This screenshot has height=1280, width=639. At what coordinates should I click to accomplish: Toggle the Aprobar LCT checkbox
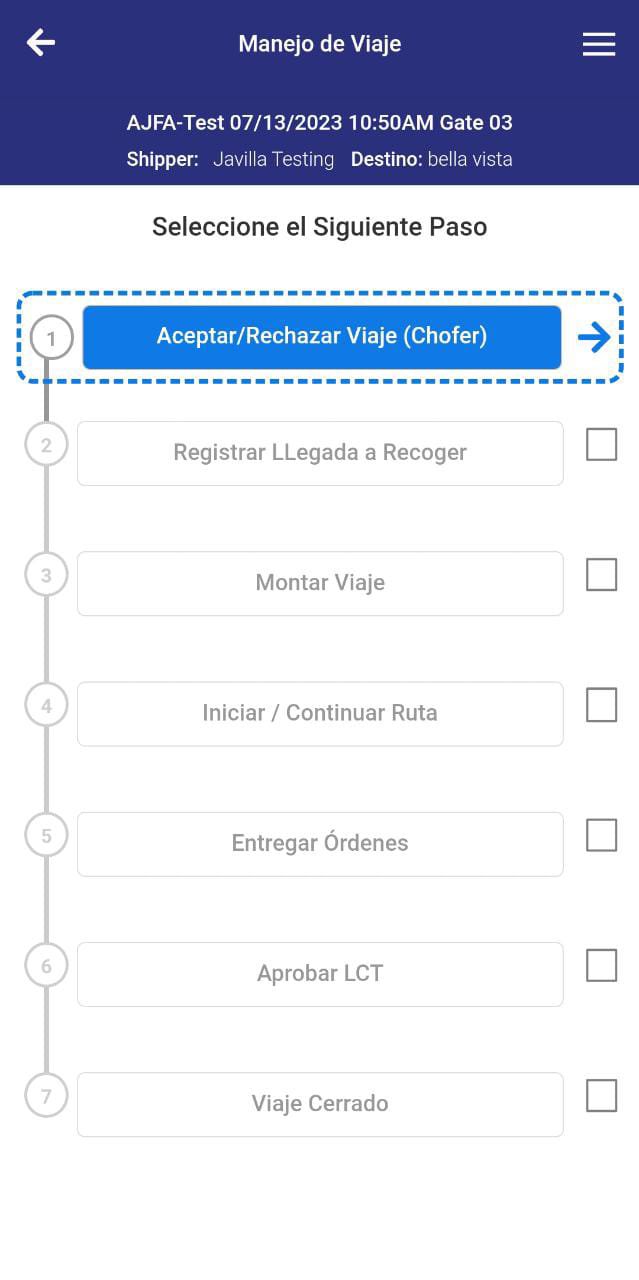coord(601,966)
